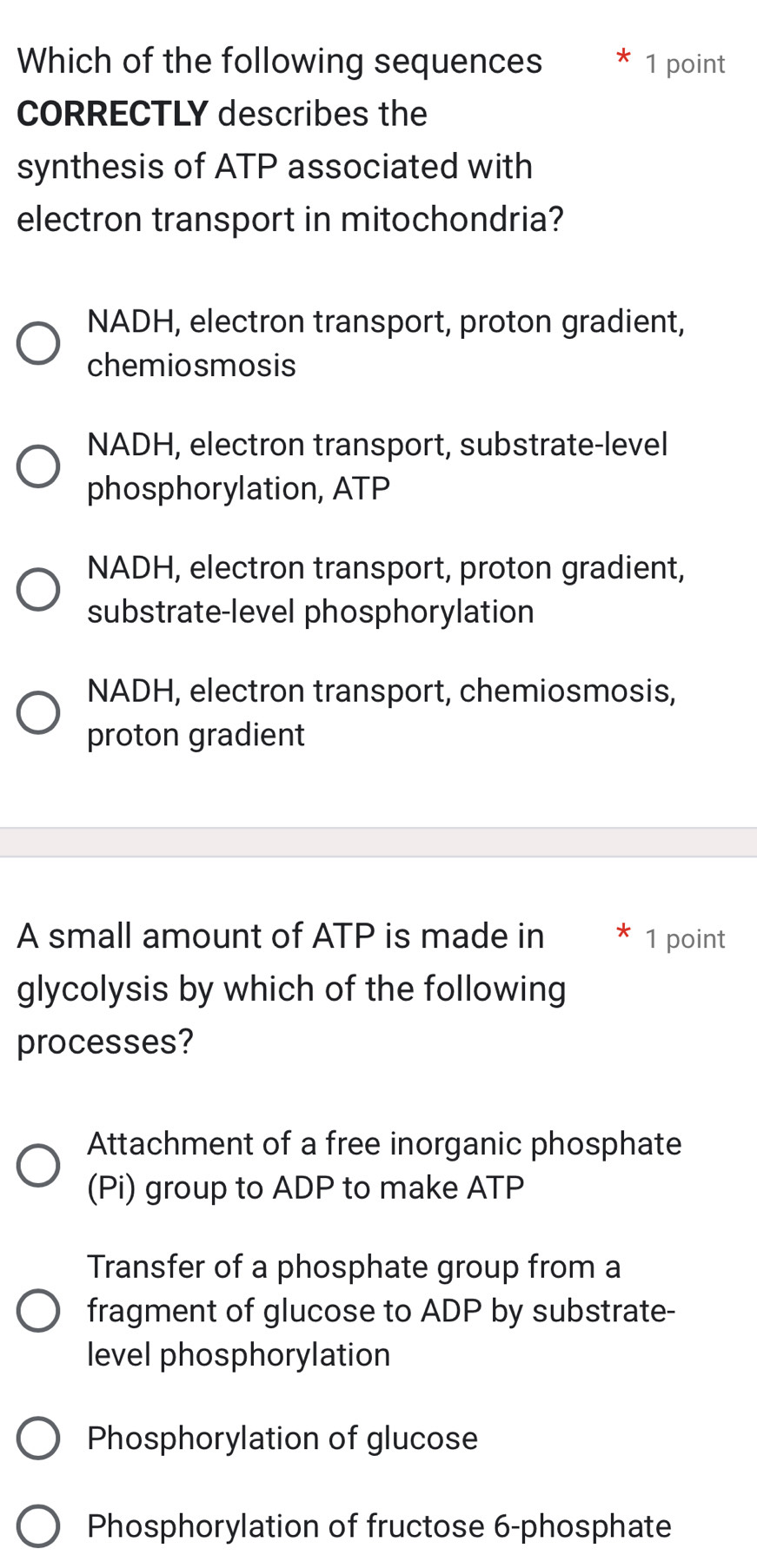Select "Phosphorylation of glucose"

pos(39,1439)
